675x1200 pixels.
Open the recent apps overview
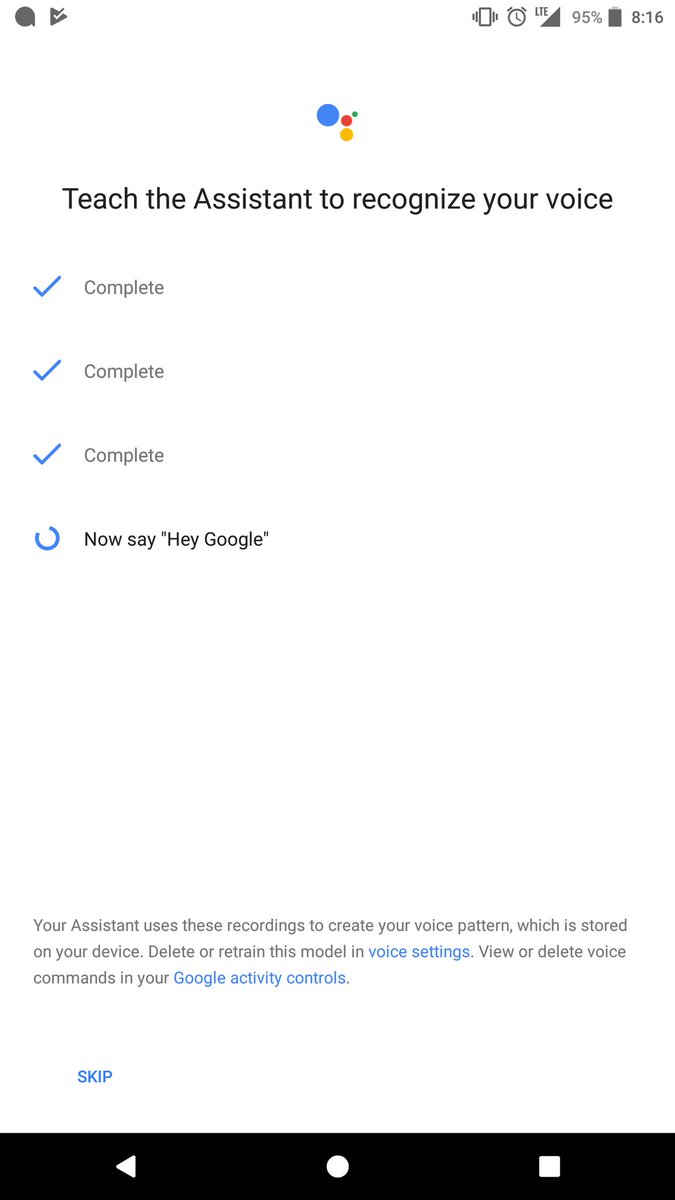[x=549, y=1166]
